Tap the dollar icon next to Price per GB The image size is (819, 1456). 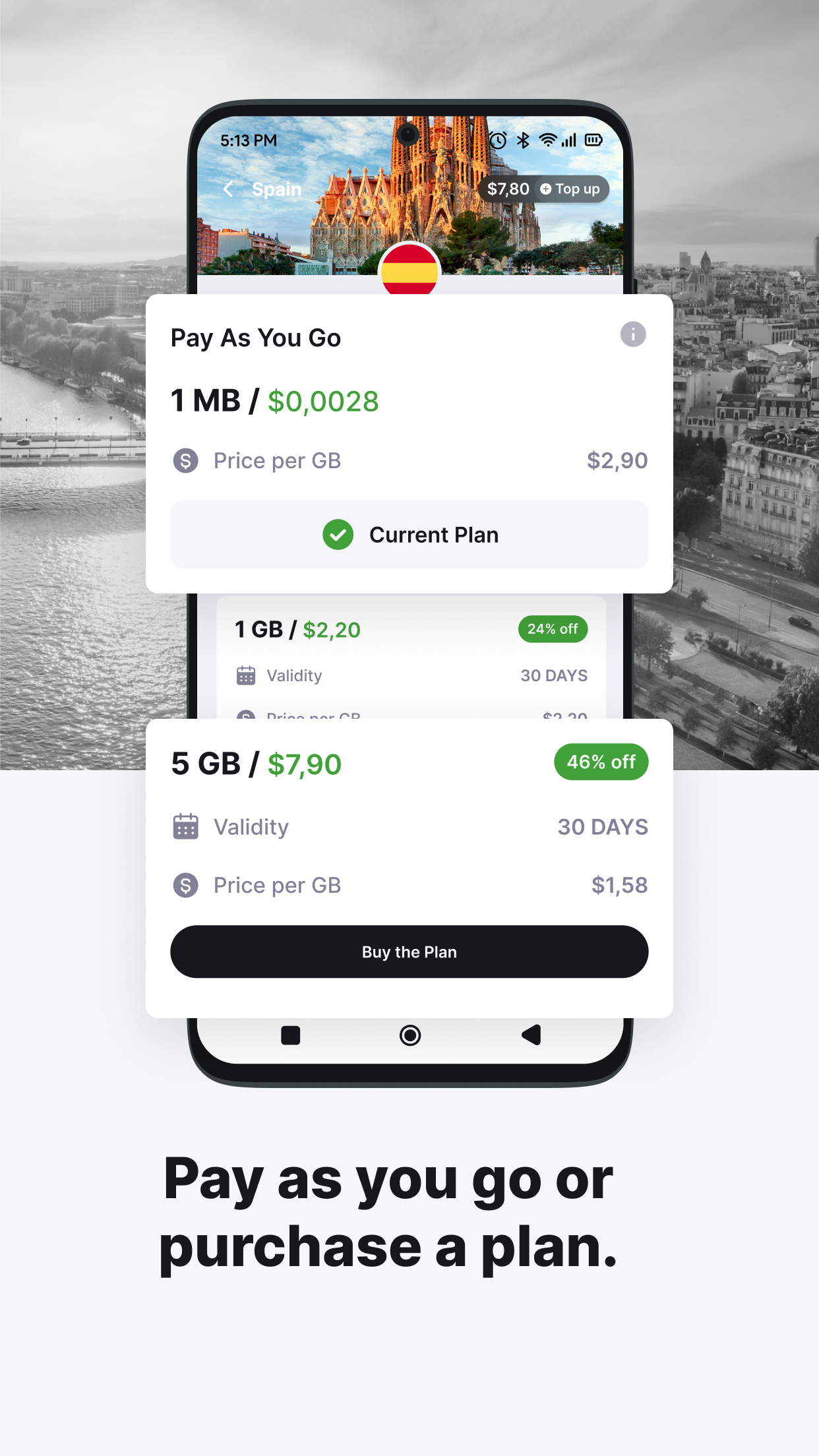click(185, 461)
